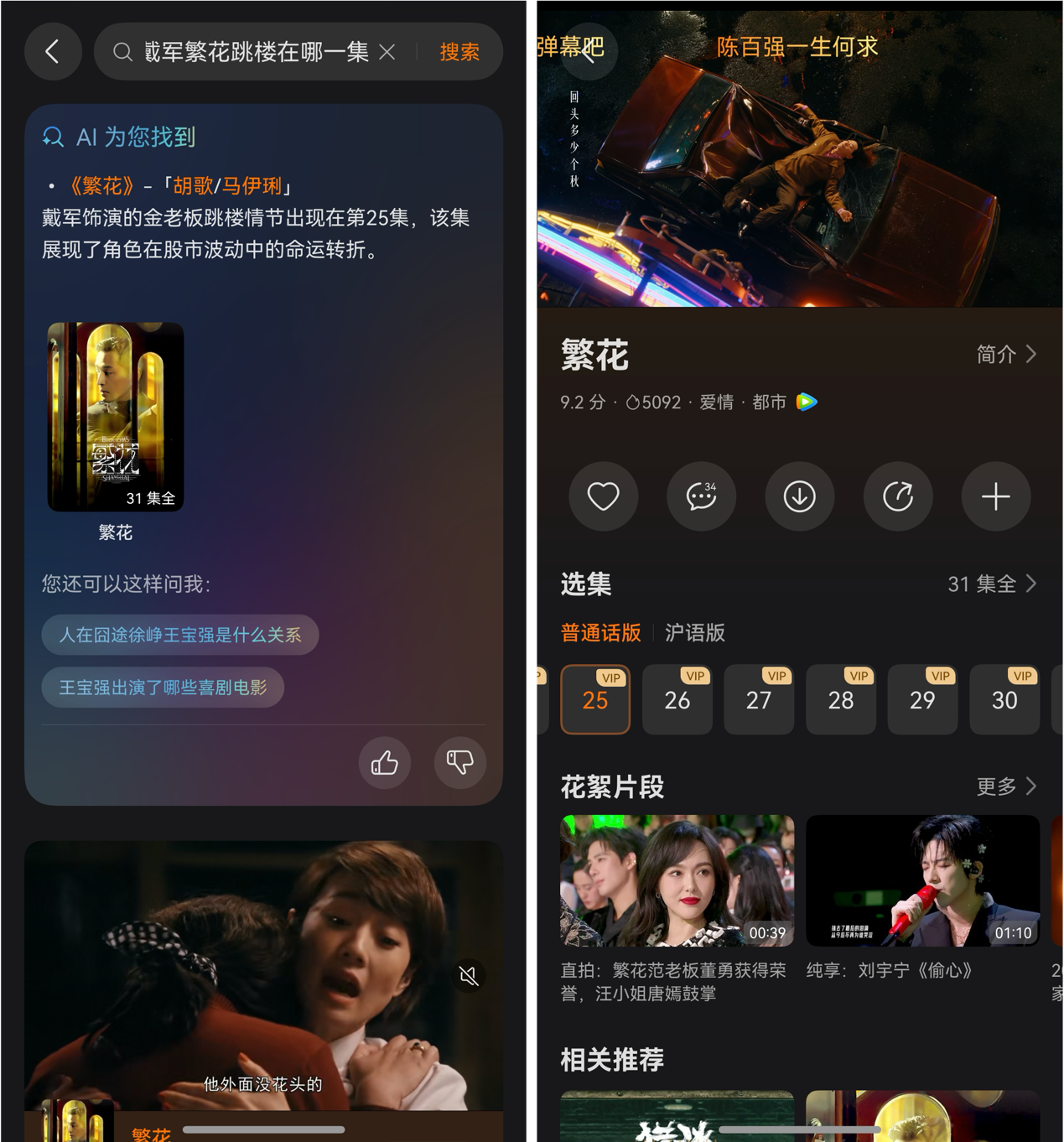This screenshot has width=1064, height=1142.
Task: Tap the back arrow to return
Action: click(53, 51)
